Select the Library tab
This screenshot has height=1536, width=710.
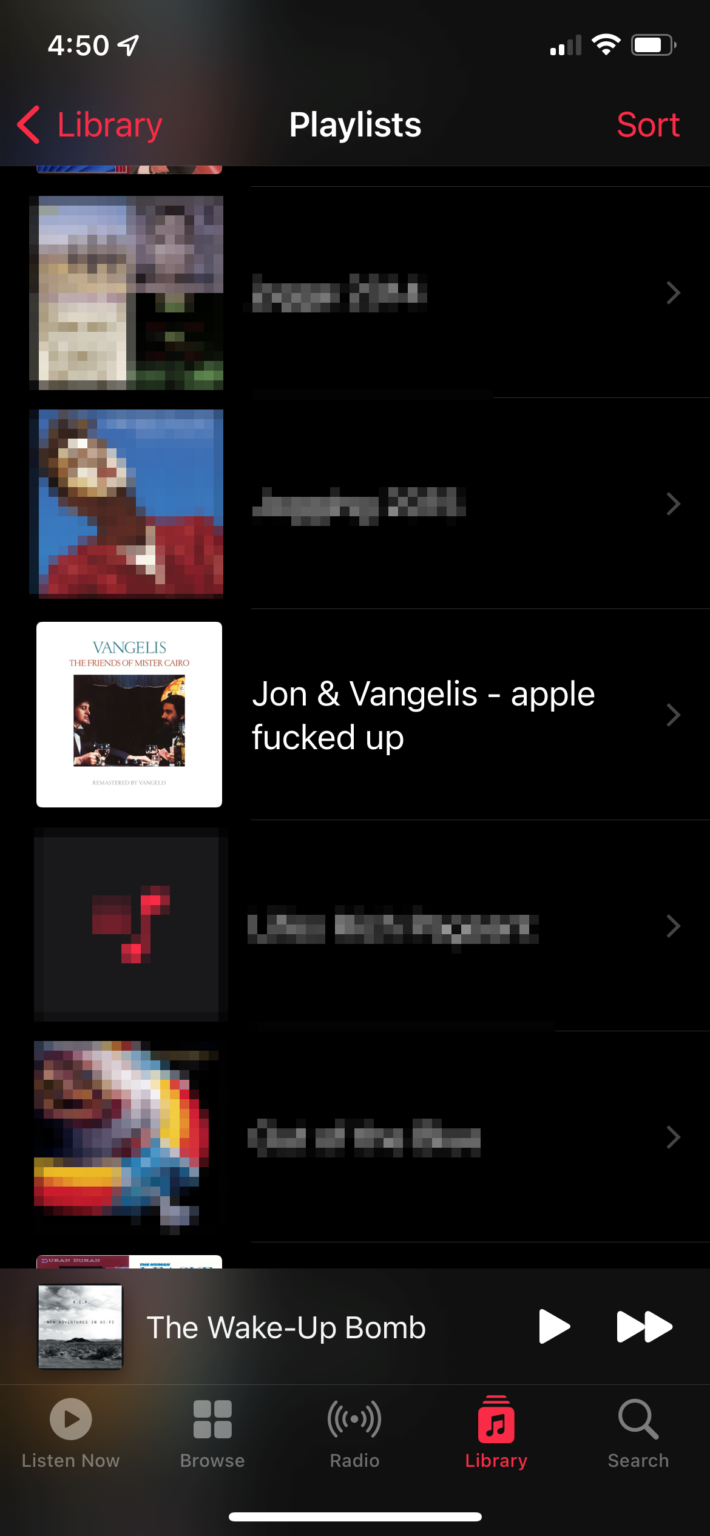pyautogui.click(x=496, y=1433)
